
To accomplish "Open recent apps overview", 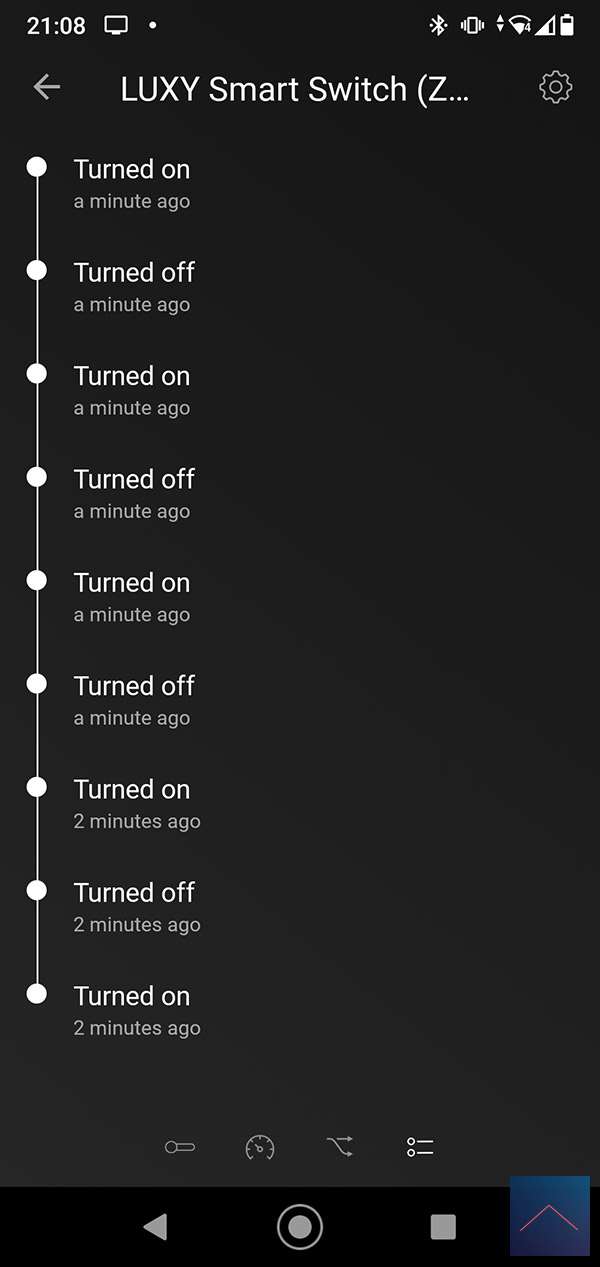I will click(443, 1226).
